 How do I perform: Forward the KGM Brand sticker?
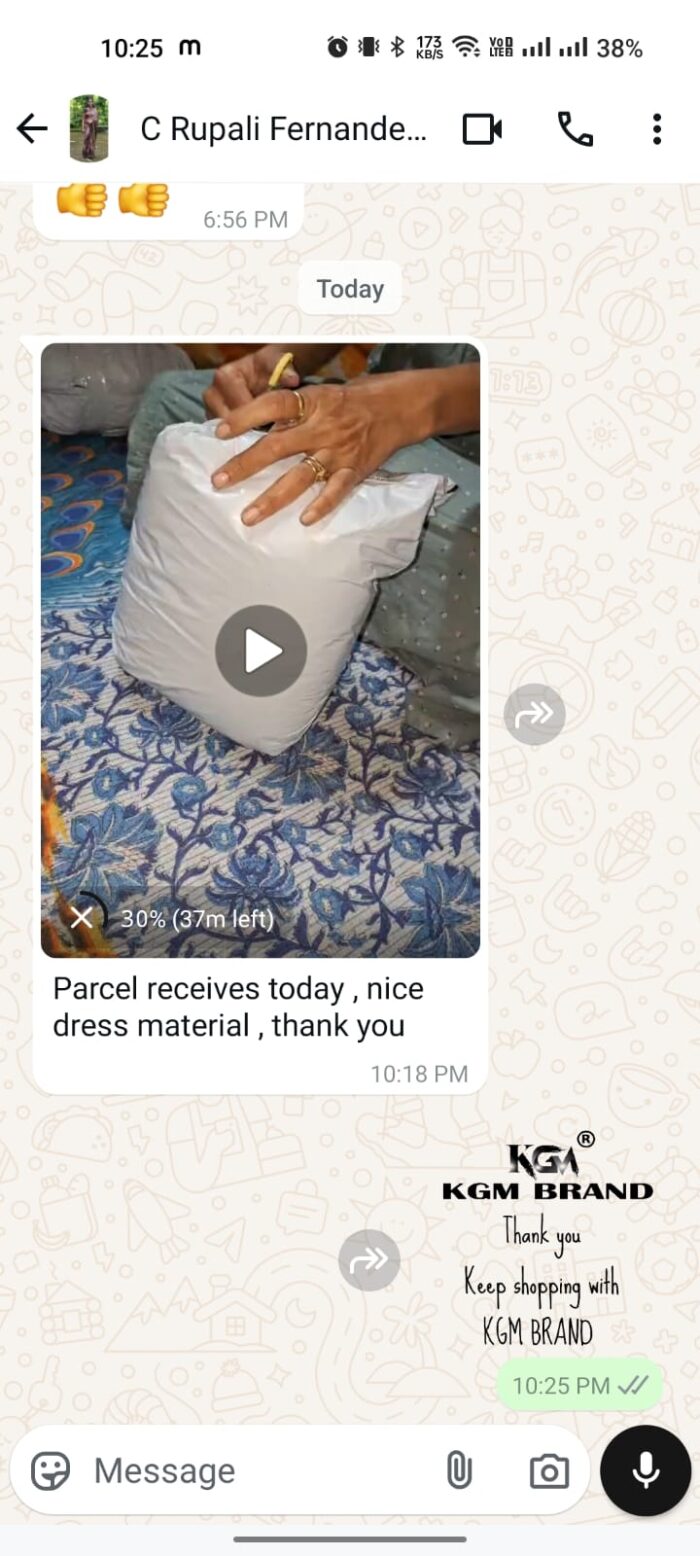pyautogui.click(x=369, y=1260)
